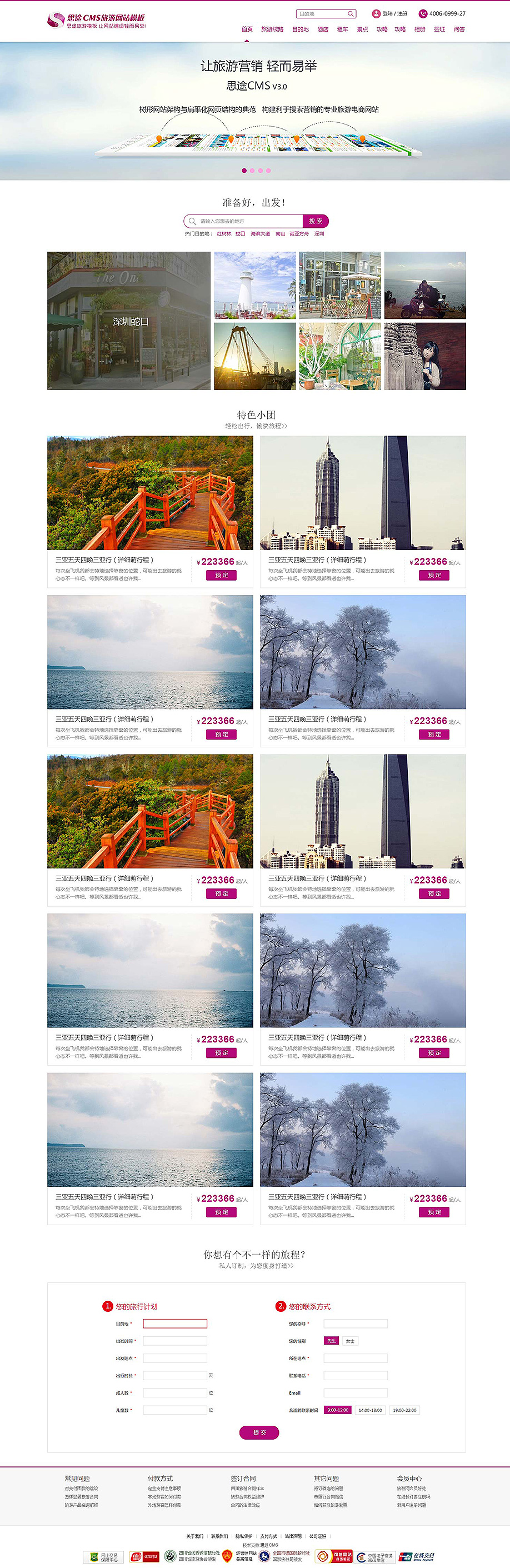The height and width of the screenshot is (1568, 510).
Task: Open the 问答 navigation tab
Action: 459,29
